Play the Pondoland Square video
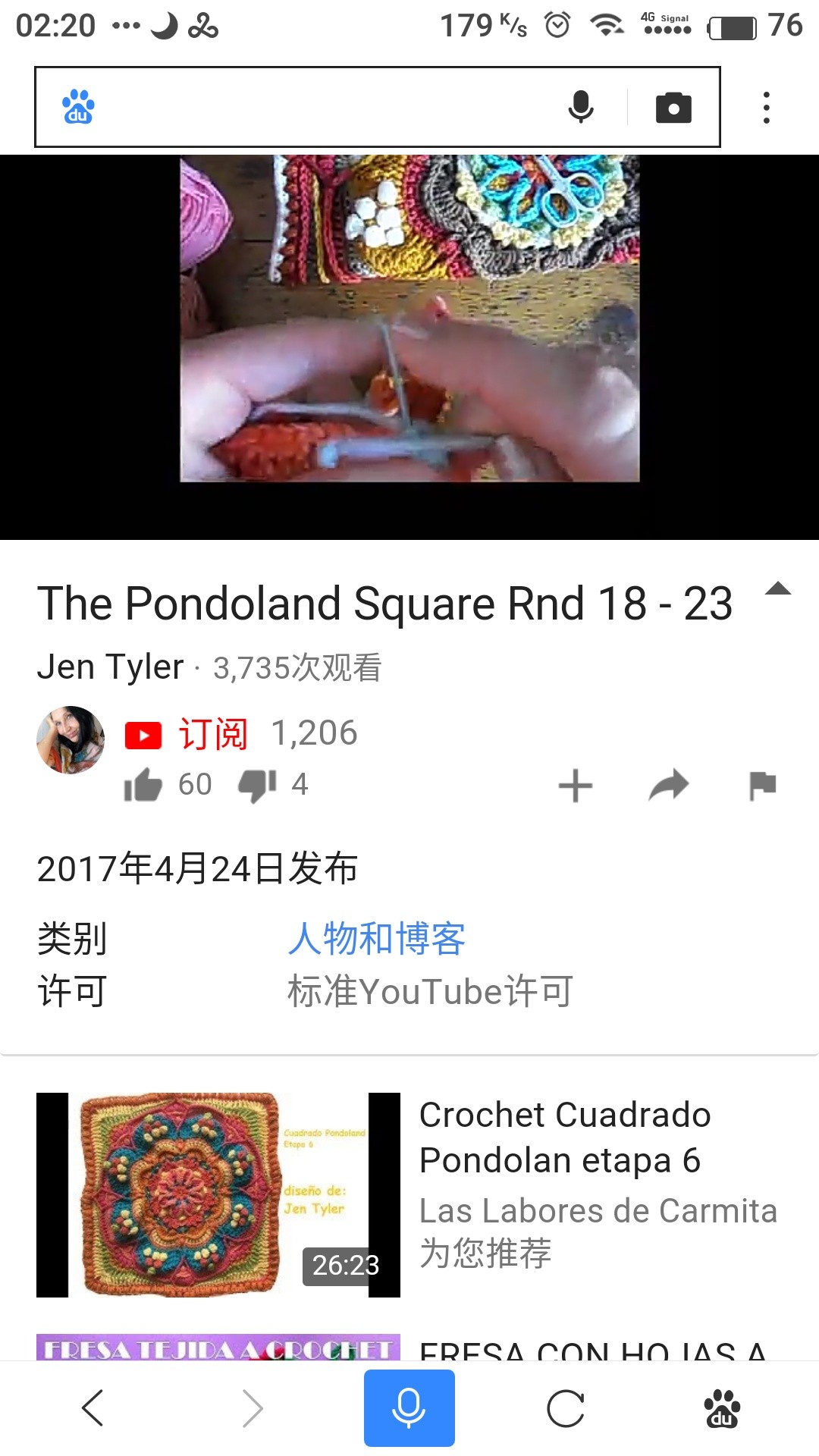The image size is (819, 1456). click(x=409, y=318)
